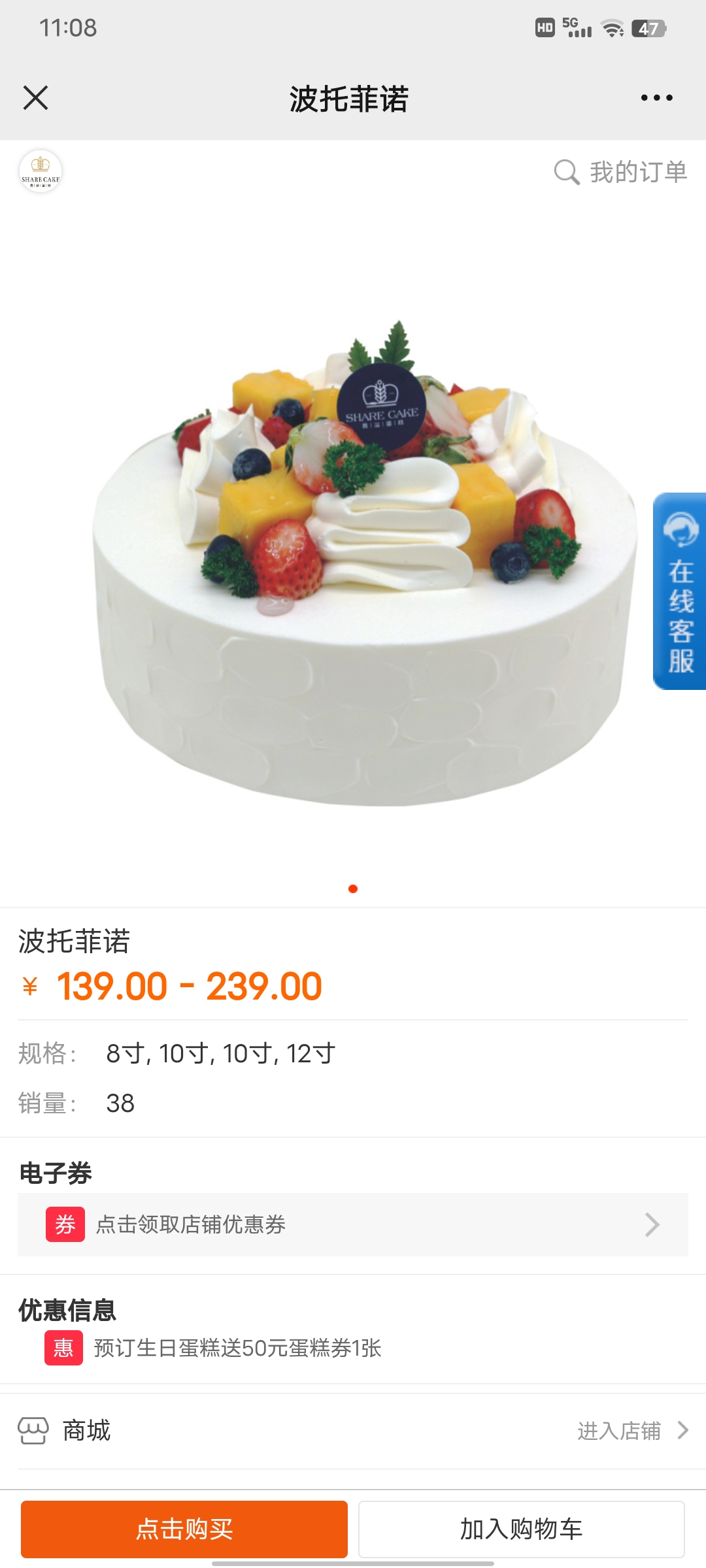Enter the shop via 进入店铺
The width and height of the screenshot is (706, 1568).
pos(632,1431)
